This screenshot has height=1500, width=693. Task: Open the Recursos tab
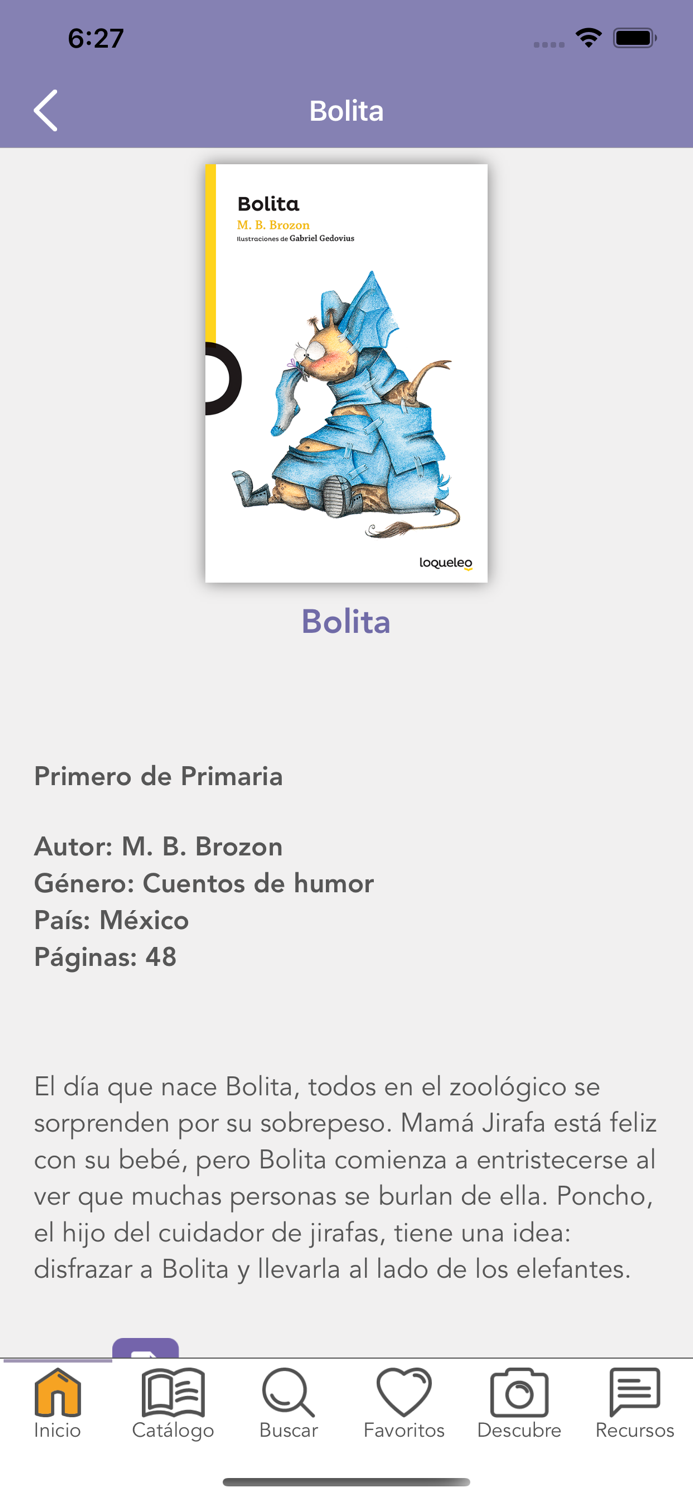[x=635, y=1403]
